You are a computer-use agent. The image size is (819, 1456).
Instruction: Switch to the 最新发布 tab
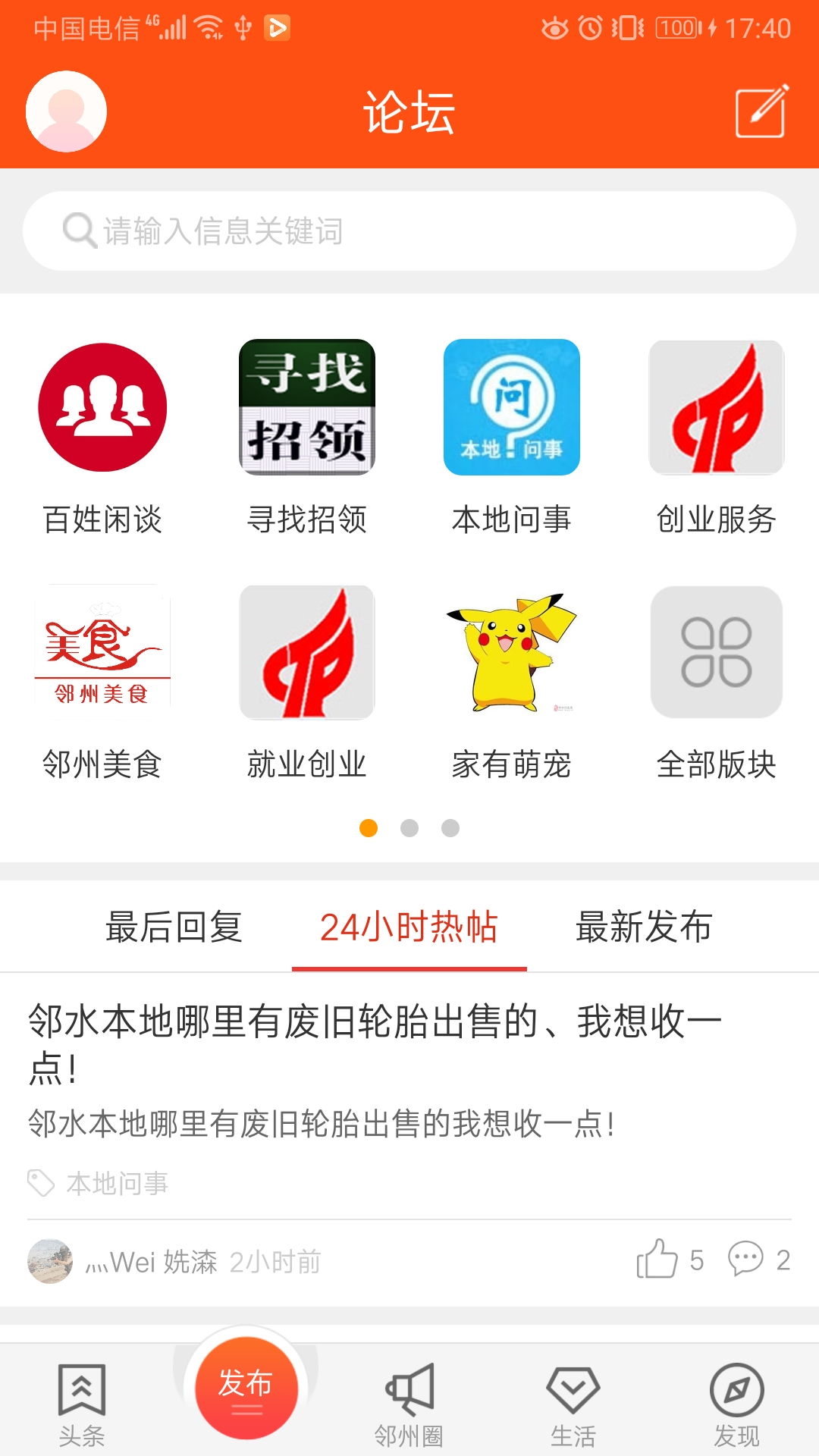(643, 927)
